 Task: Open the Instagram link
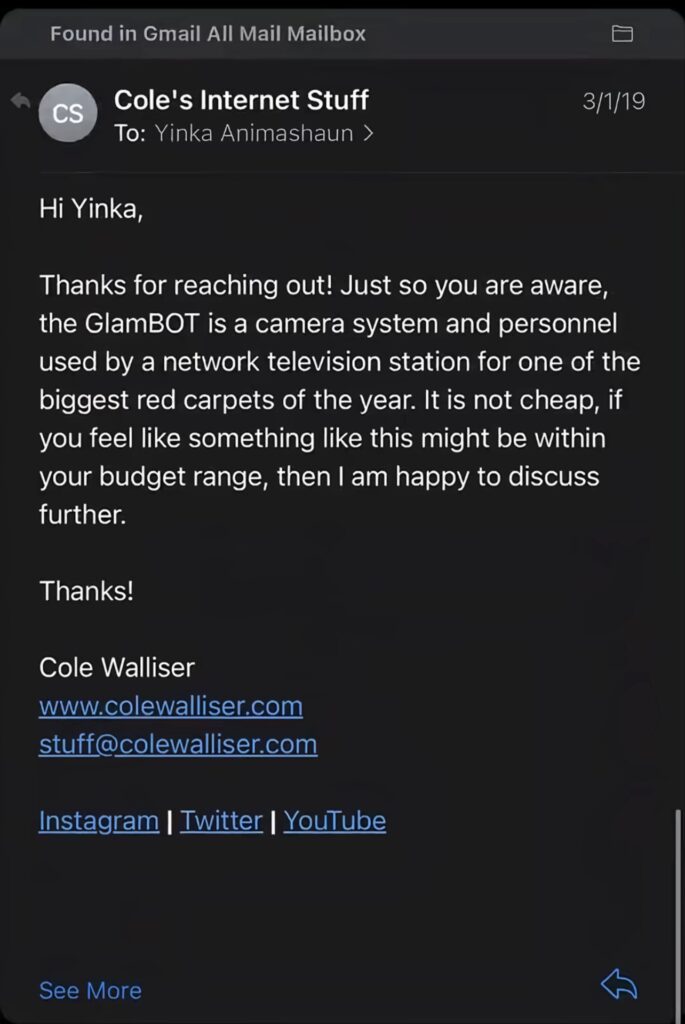pyautogui.click(x=98, y=821)
